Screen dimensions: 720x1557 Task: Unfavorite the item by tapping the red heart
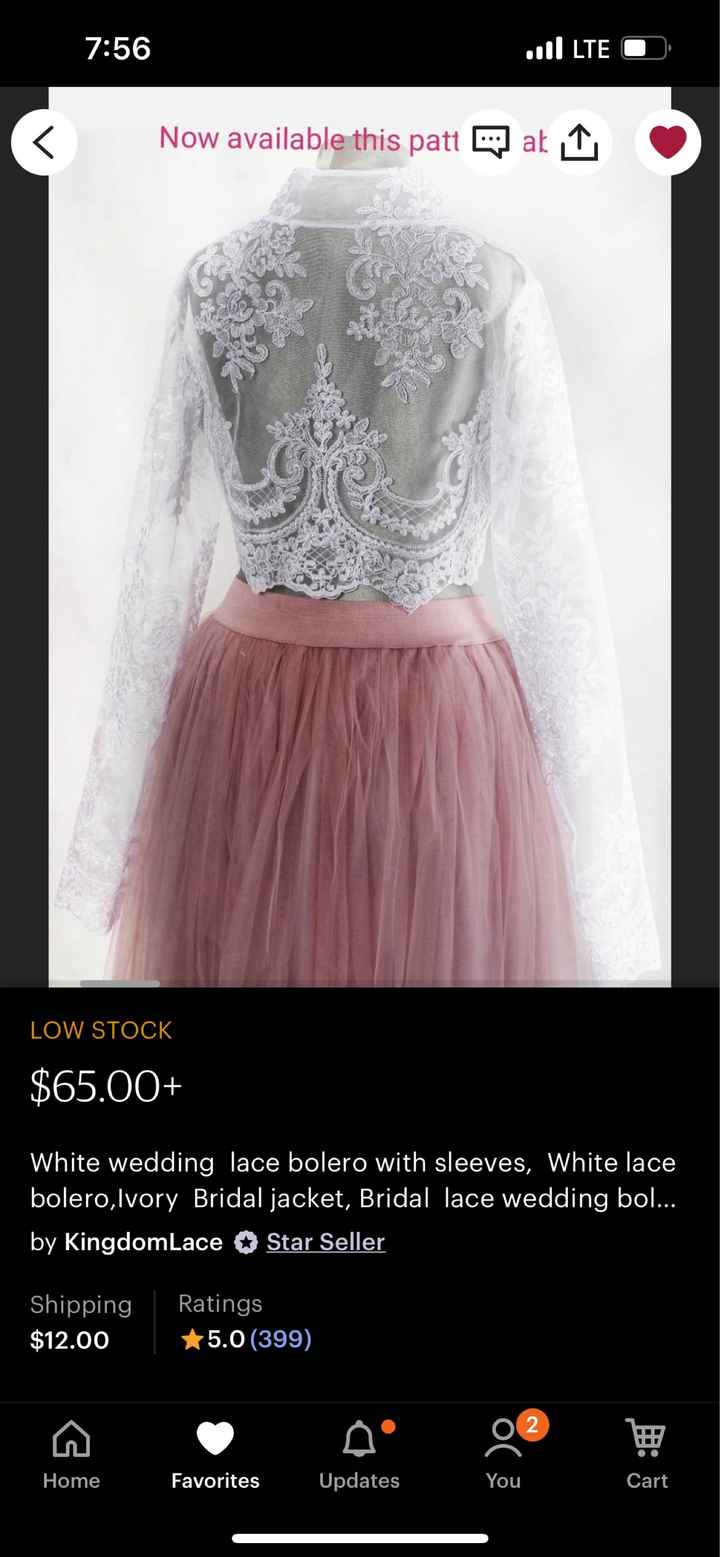667,142
